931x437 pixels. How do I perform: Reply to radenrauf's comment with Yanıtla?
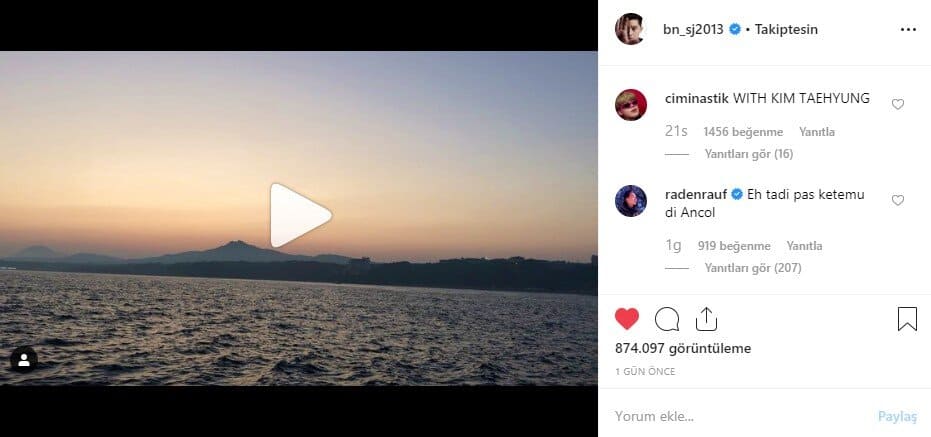(x=804, y=246)
